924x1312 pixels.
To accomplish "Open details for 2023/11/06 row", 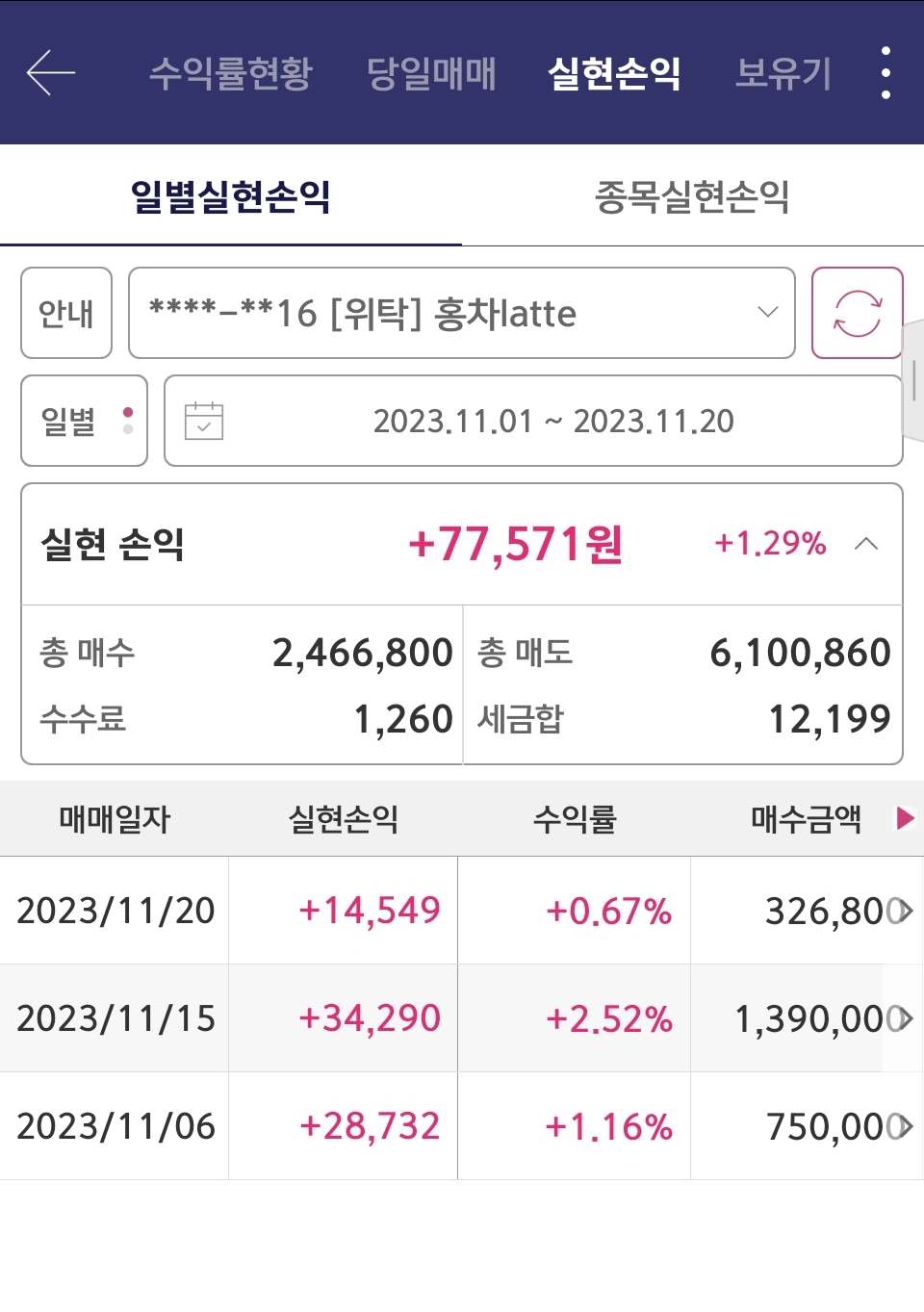I will (901, 1126).
